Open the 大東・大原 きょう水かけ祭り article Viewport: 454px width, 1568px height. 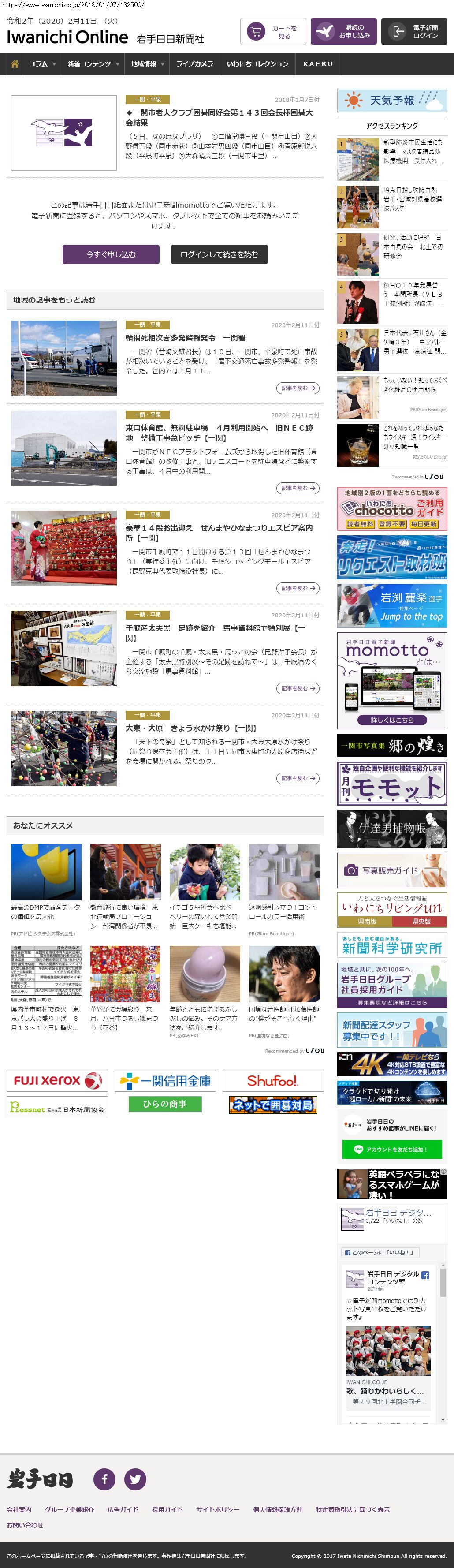tap(190, 728)
